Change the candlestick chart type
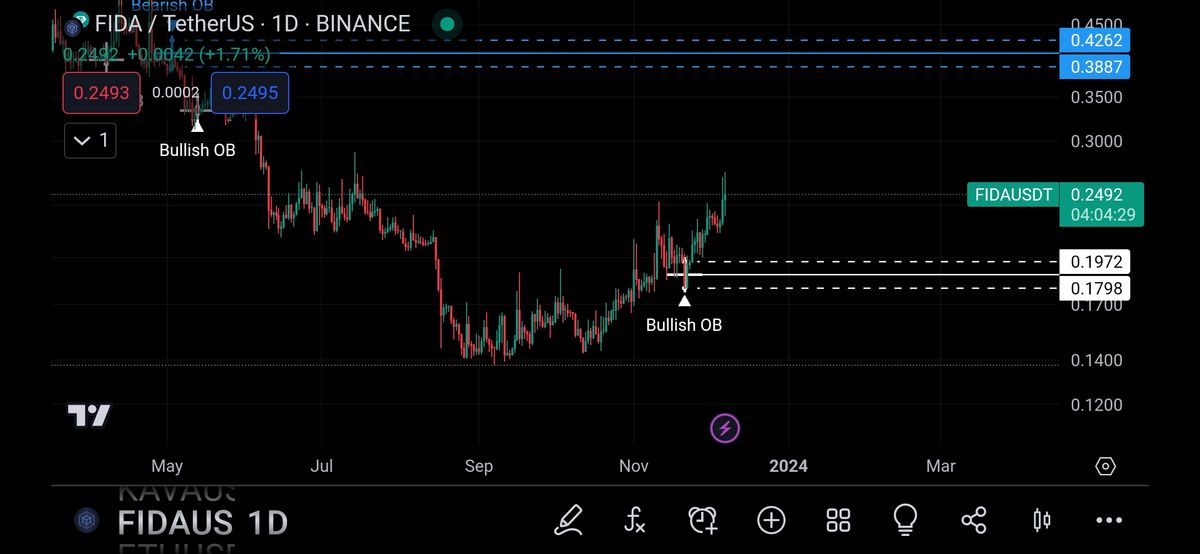 click(1041, 519)
